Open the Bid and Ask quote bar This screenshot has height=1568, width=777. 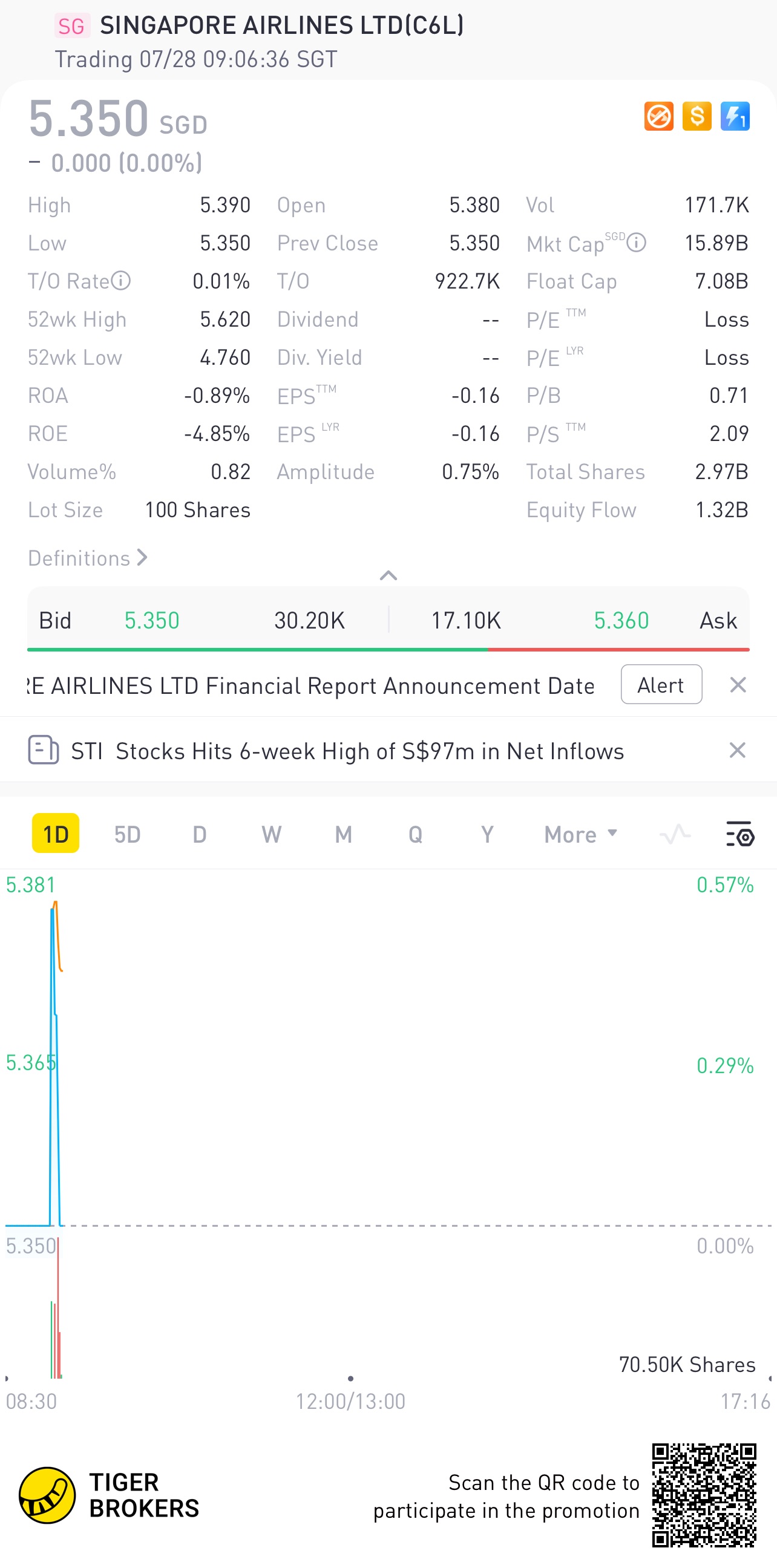[x=388, y=620]
